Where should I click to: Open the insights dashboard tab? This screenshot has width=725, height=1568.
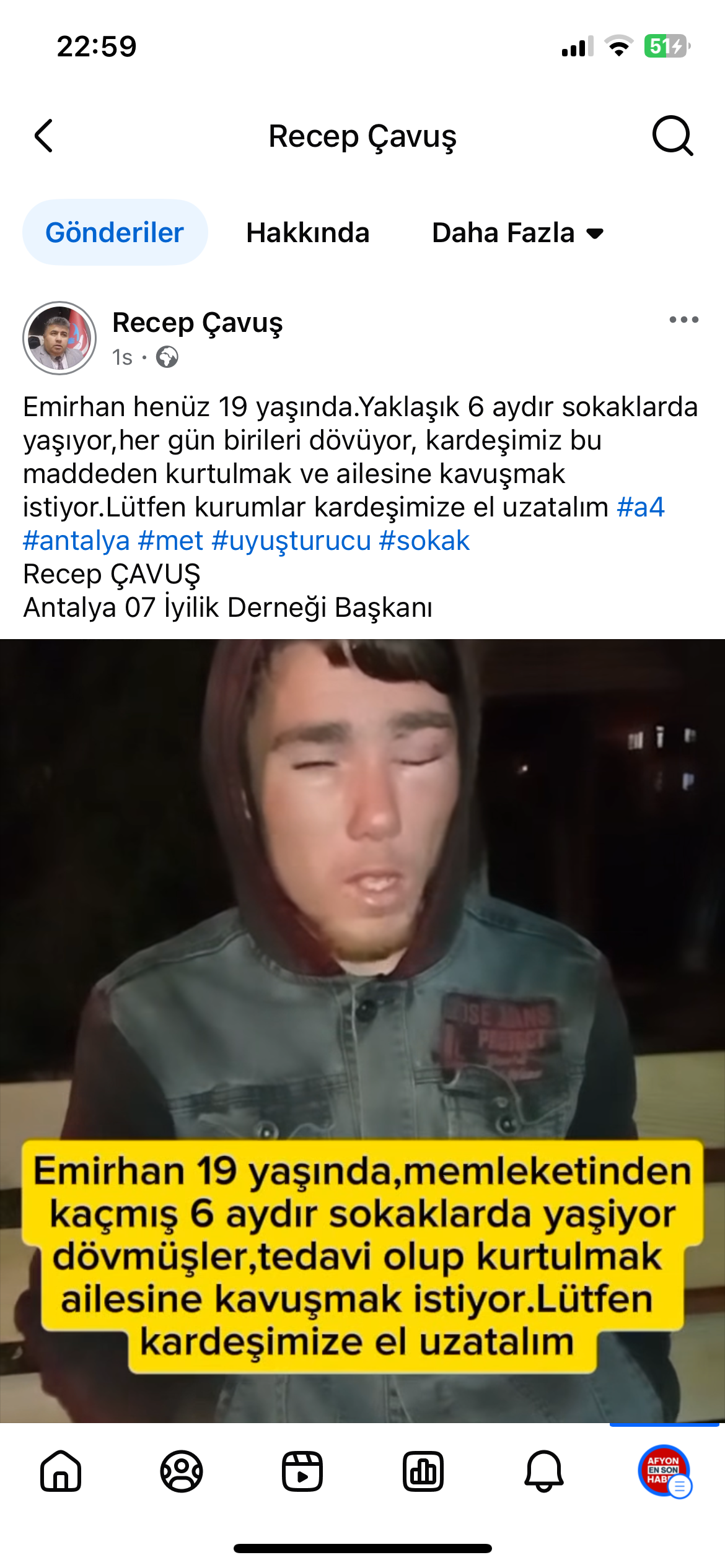click(x=423, y=1471)
